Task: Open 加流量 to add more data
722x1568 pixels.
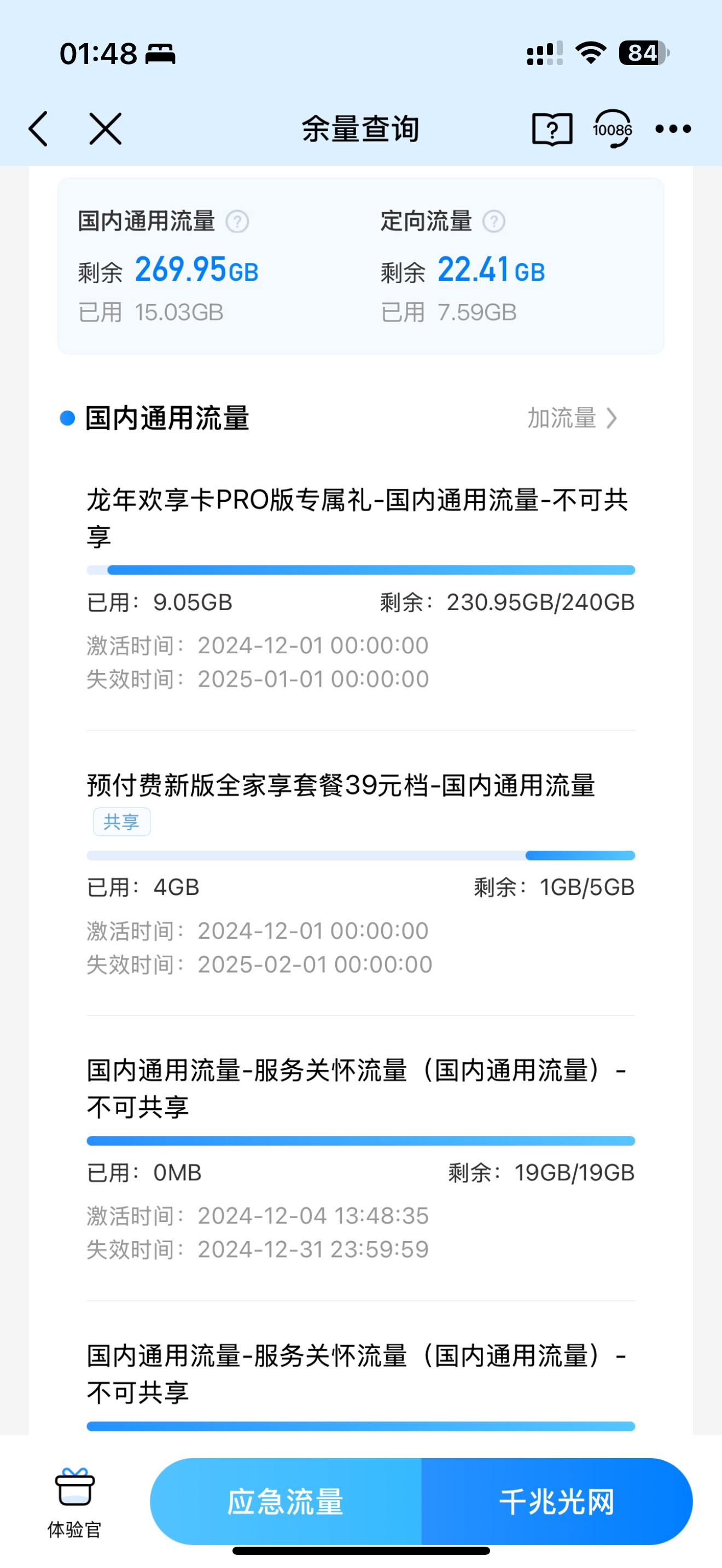Action: pyautogui.click(x=572, y=418)
